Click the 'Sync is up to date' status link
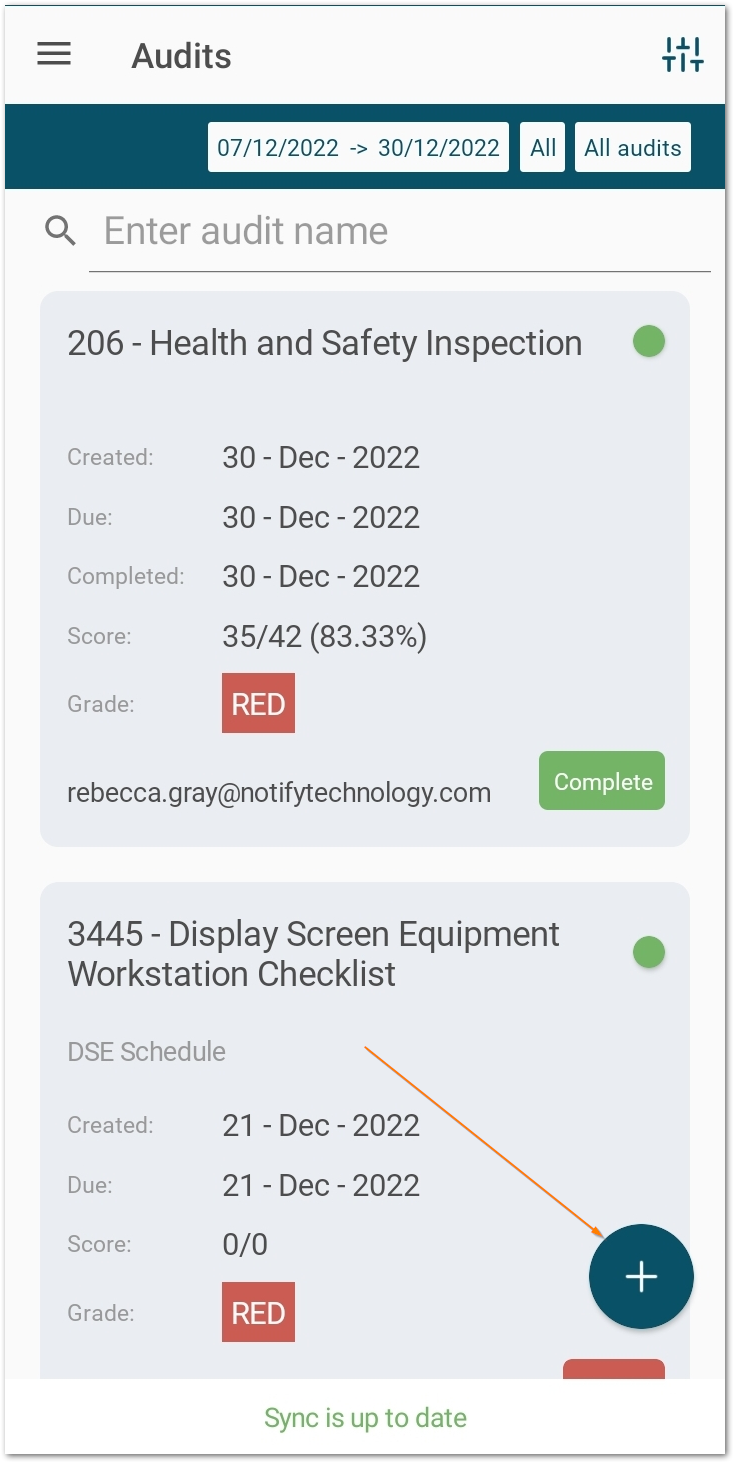Viewport: 734px width, 1463px height. click(366, 1417)
